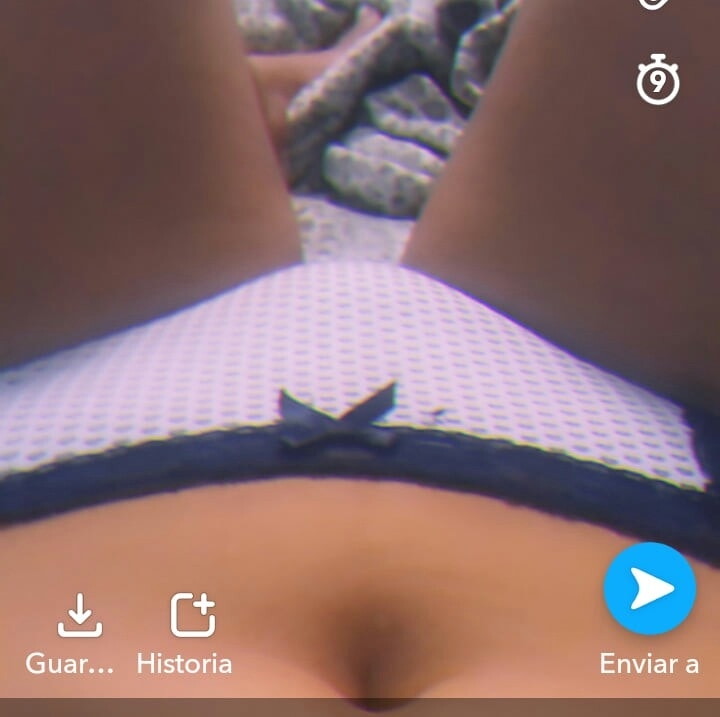Tap the blue Enviar a send button
Viewport: 720px width, 717px height.
pyautogui.click(x=649, y=589)
